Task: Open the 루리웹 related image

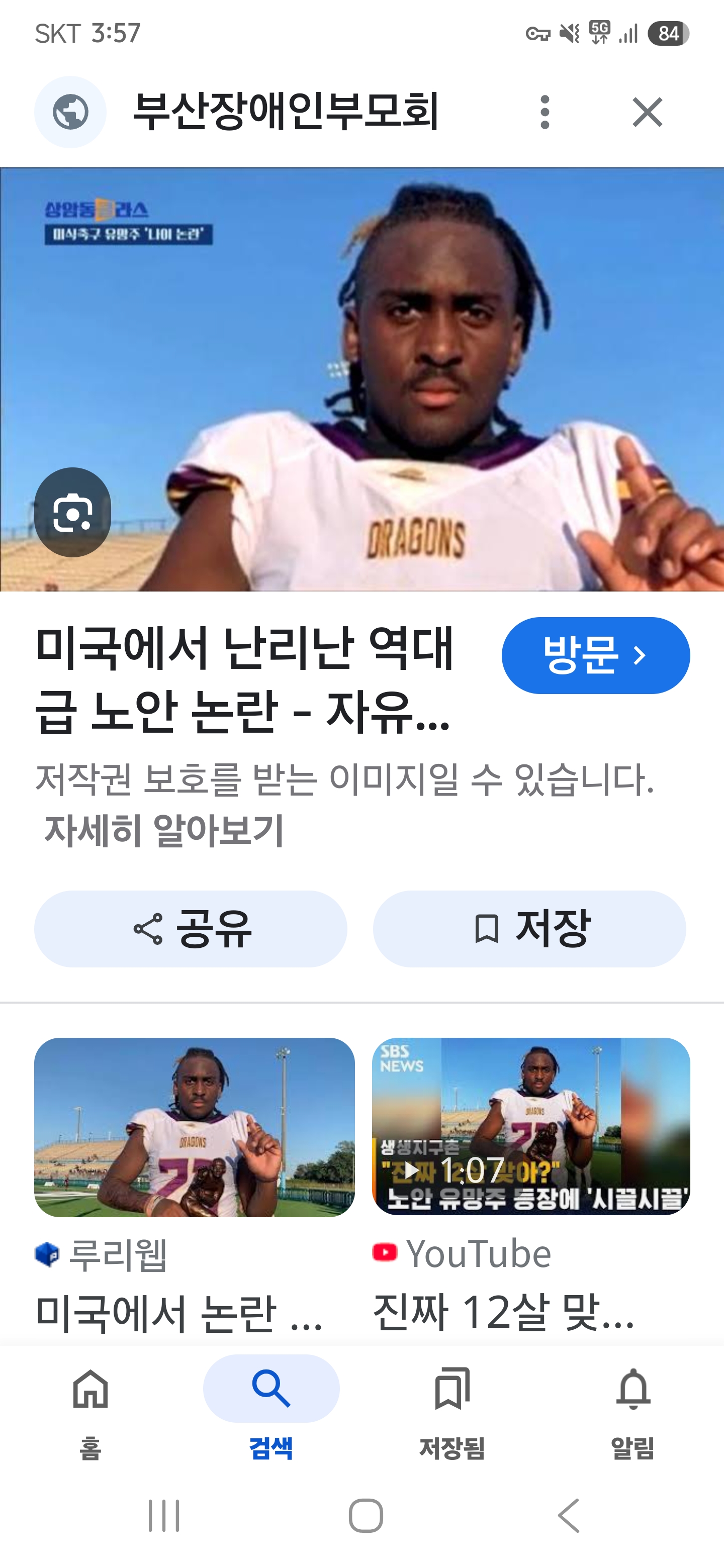Action: pos(194,1127)
